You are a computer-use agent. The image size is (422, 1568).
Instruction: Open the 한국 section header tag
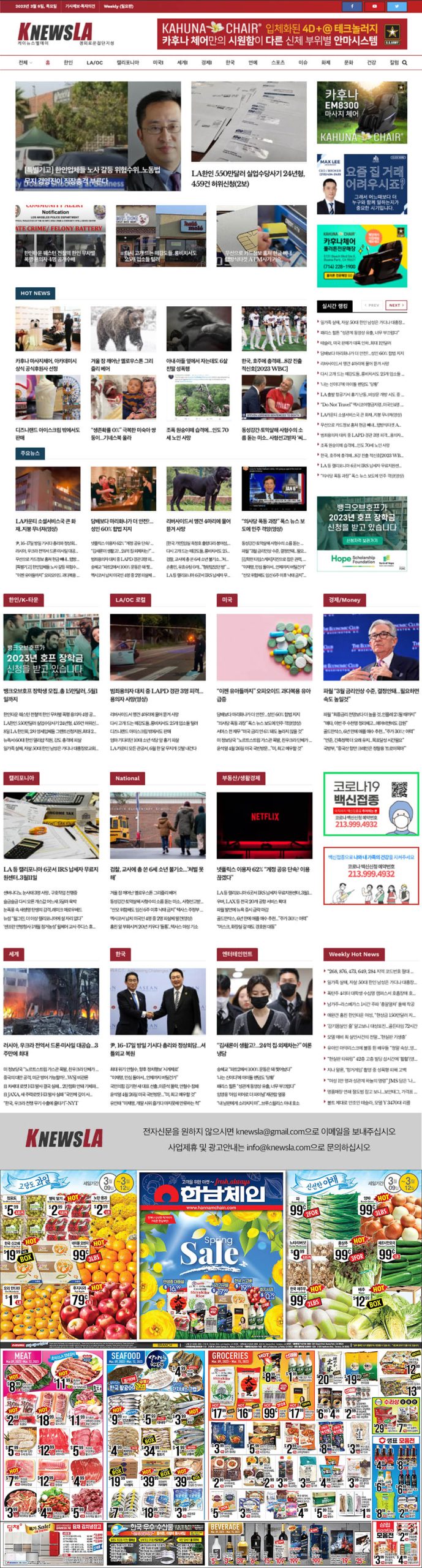point(121,954)
